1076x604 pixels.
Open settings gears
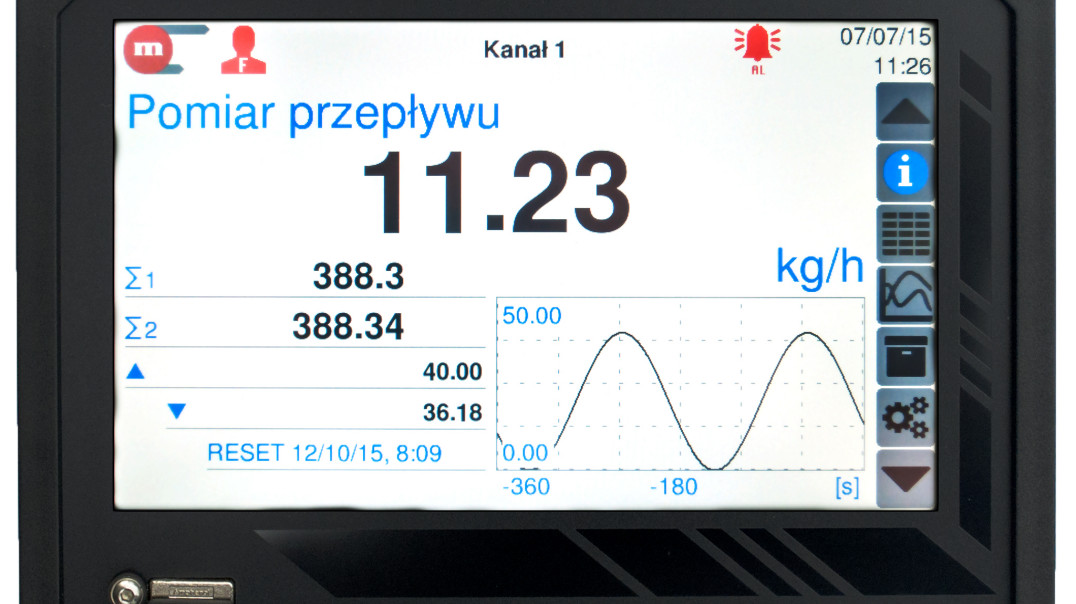click(905, 418)
